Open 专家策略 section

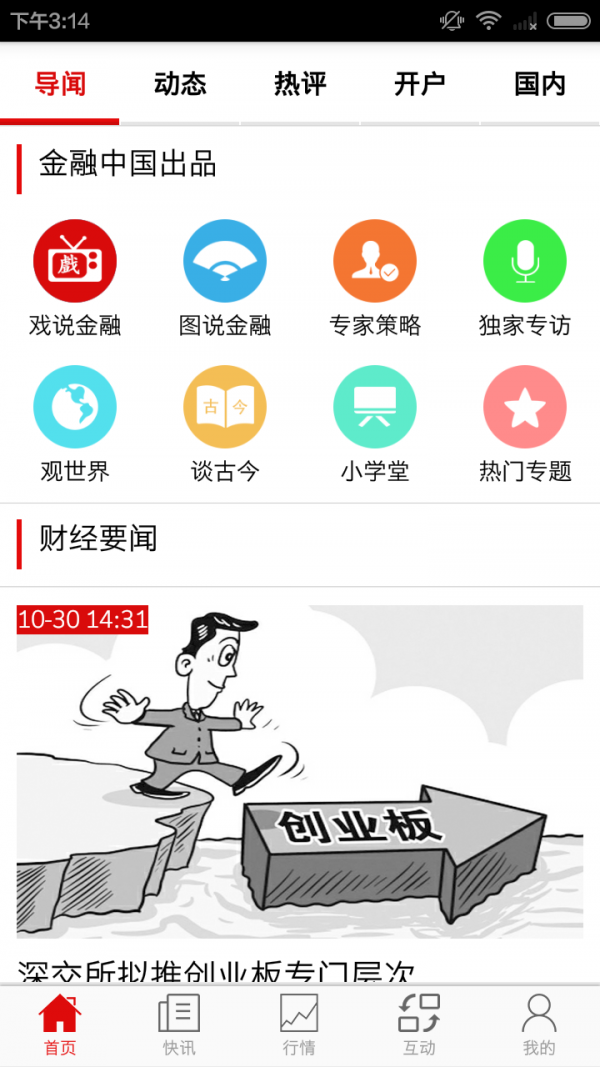click(375, 262)
